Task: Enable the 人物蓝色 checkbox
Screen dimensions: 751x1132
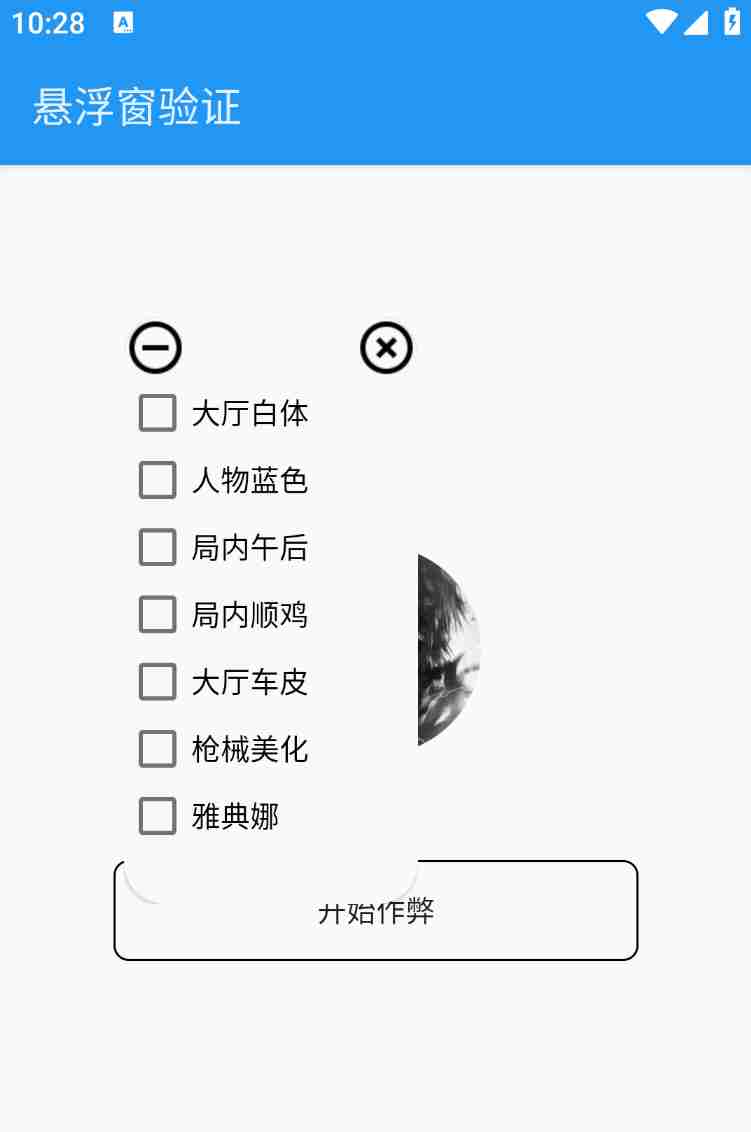Action: tap(158, 480)
